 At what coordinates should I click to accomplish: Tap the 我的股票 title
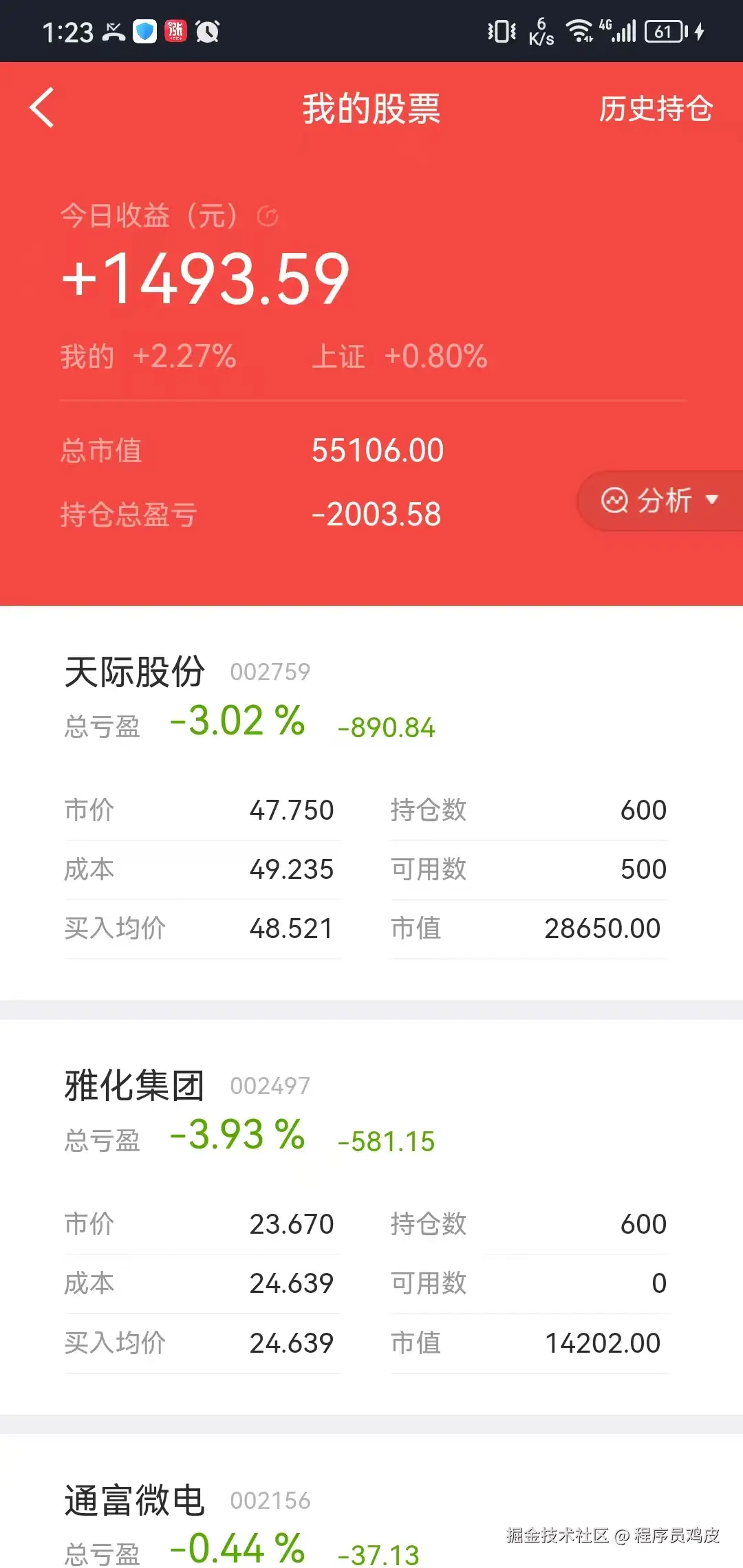371,109
